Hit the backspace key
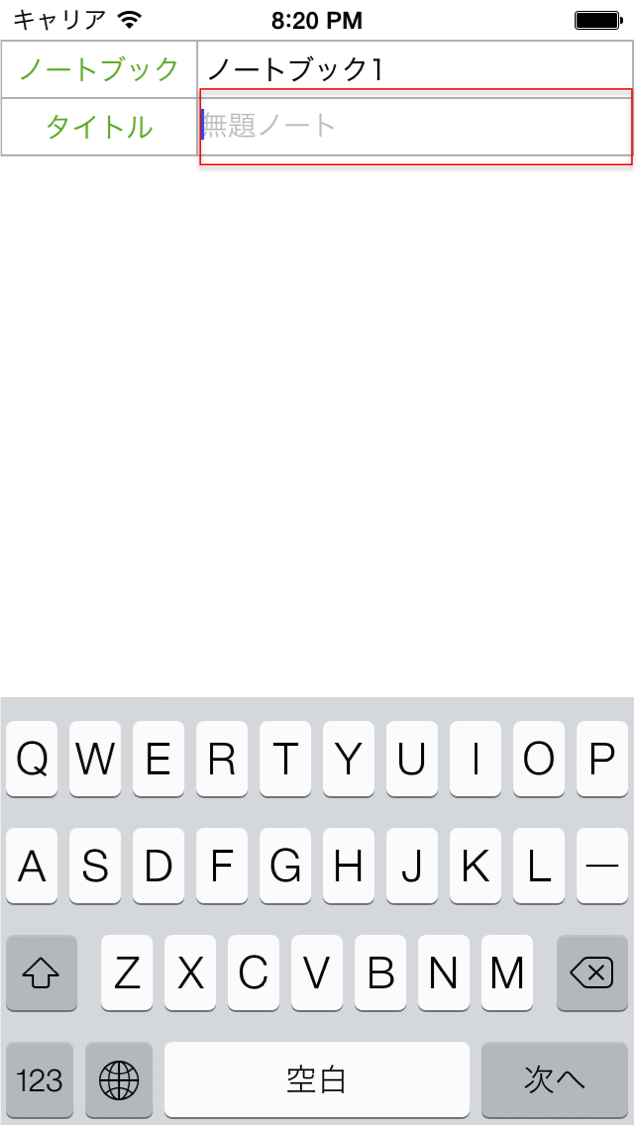Screen dimensions: 640x1125 click(592, 973)
